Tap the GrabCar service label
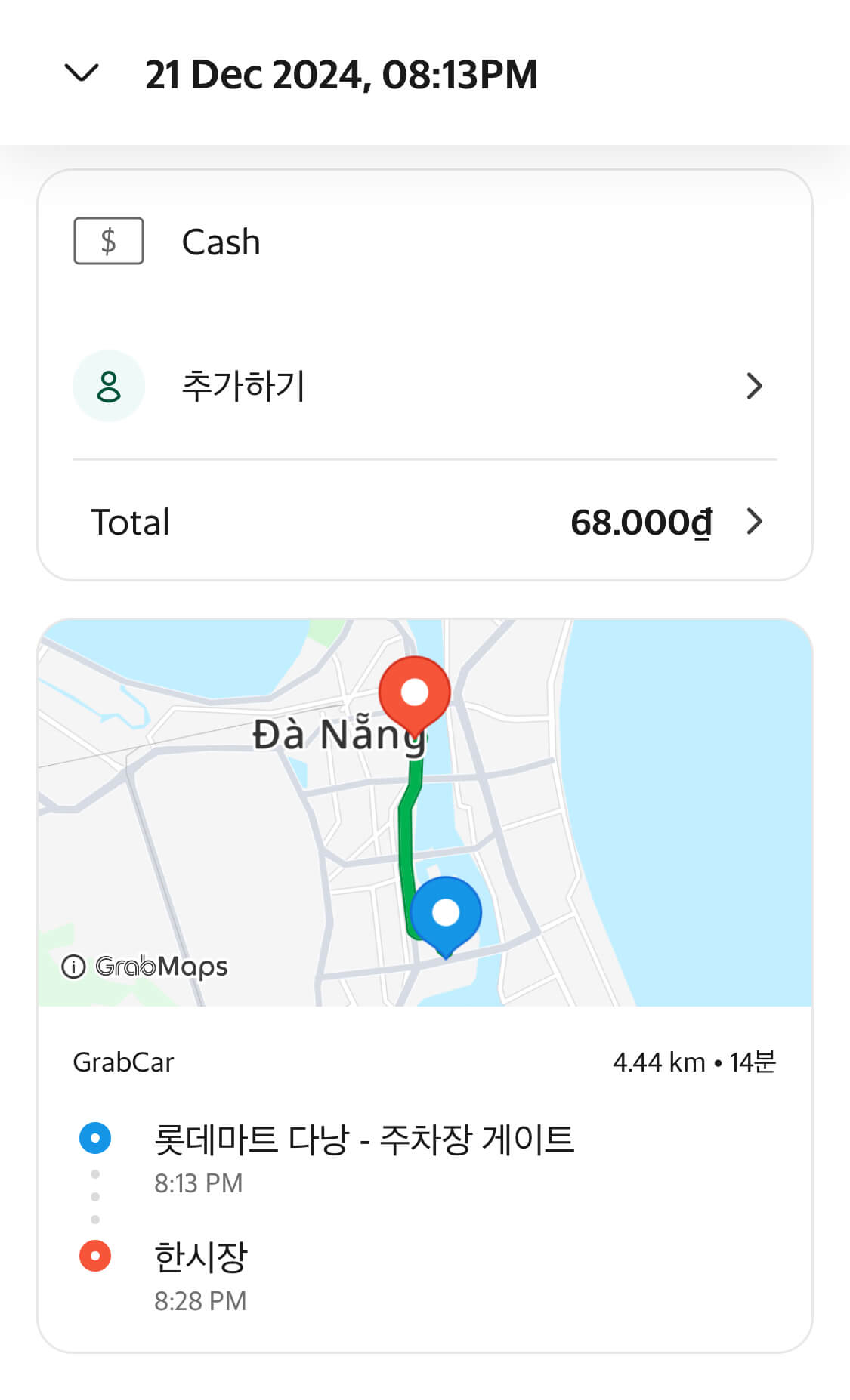 pyautogui.click(x=123, y=1062)
